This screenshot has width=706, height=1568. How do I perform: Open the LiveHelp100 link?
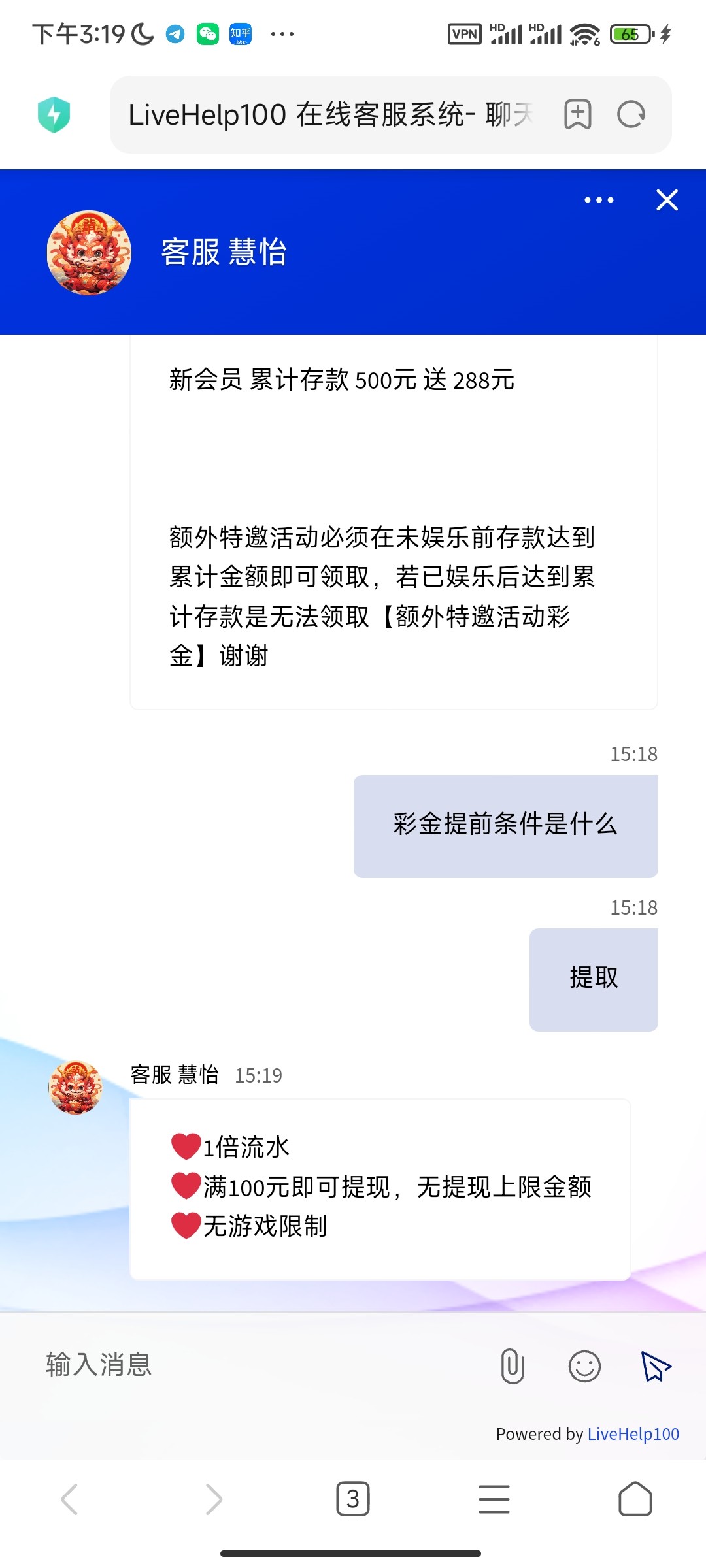(633, 1434)
